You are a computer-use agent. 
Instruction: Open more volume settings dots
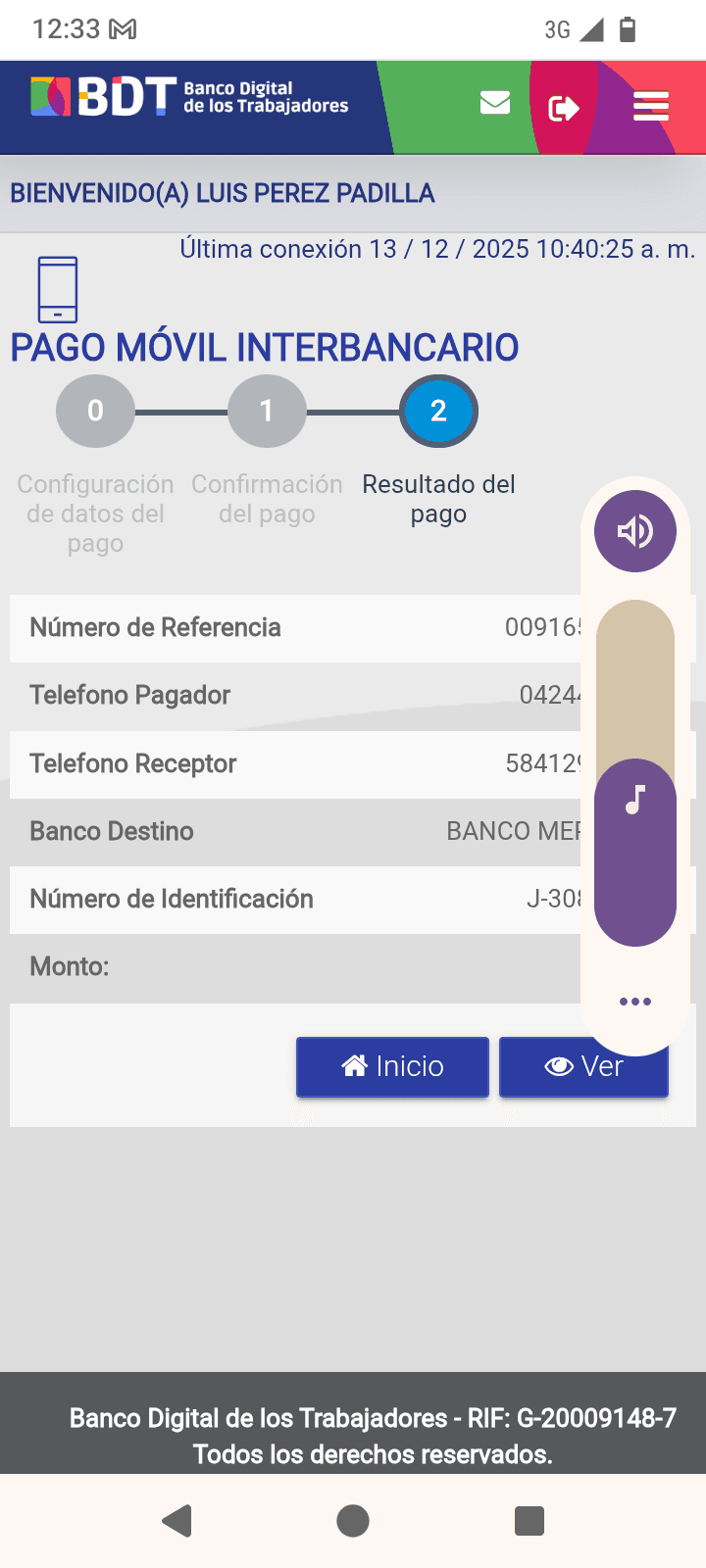(x=635, y=1002)
